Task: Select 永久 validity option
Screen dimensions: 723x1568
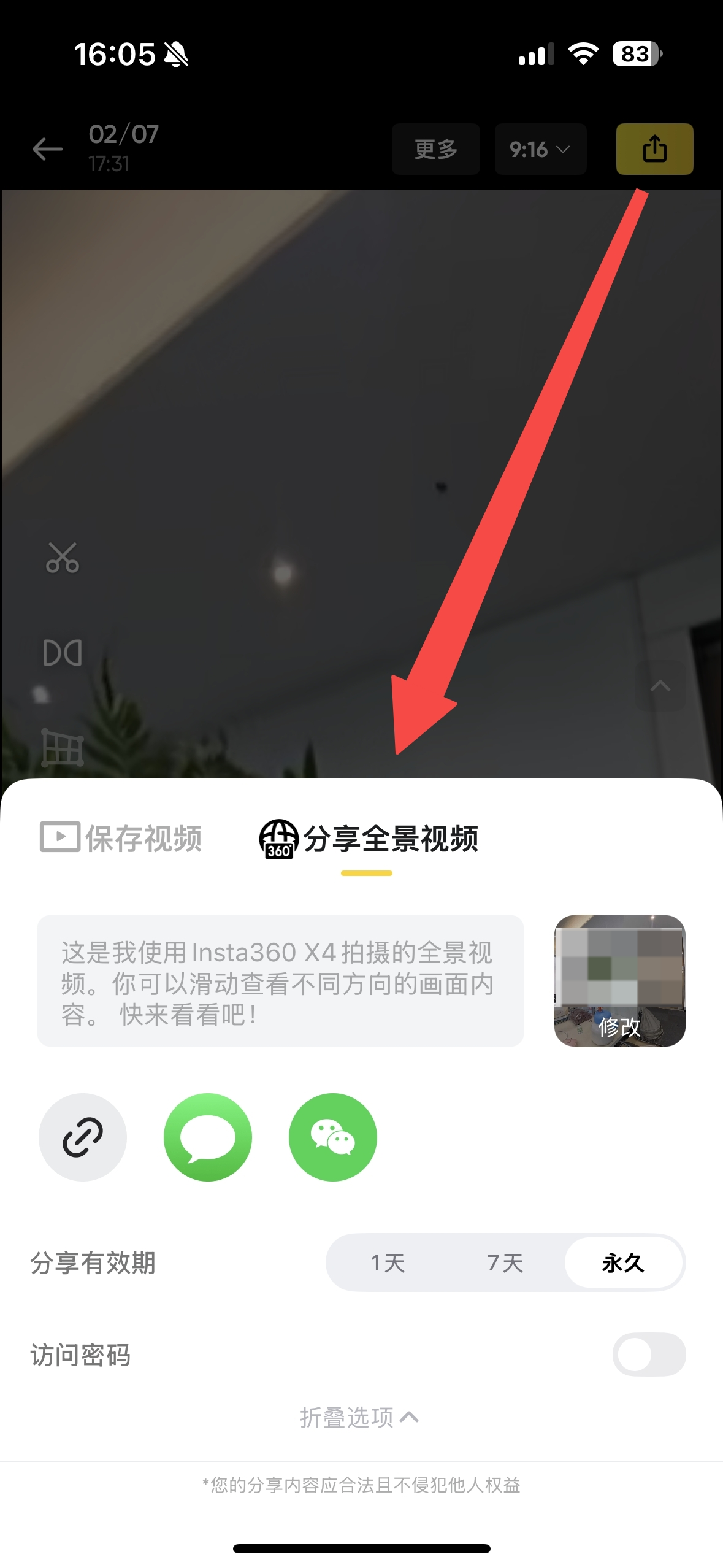Action: pyautogui.click(x=623, y=1262)
